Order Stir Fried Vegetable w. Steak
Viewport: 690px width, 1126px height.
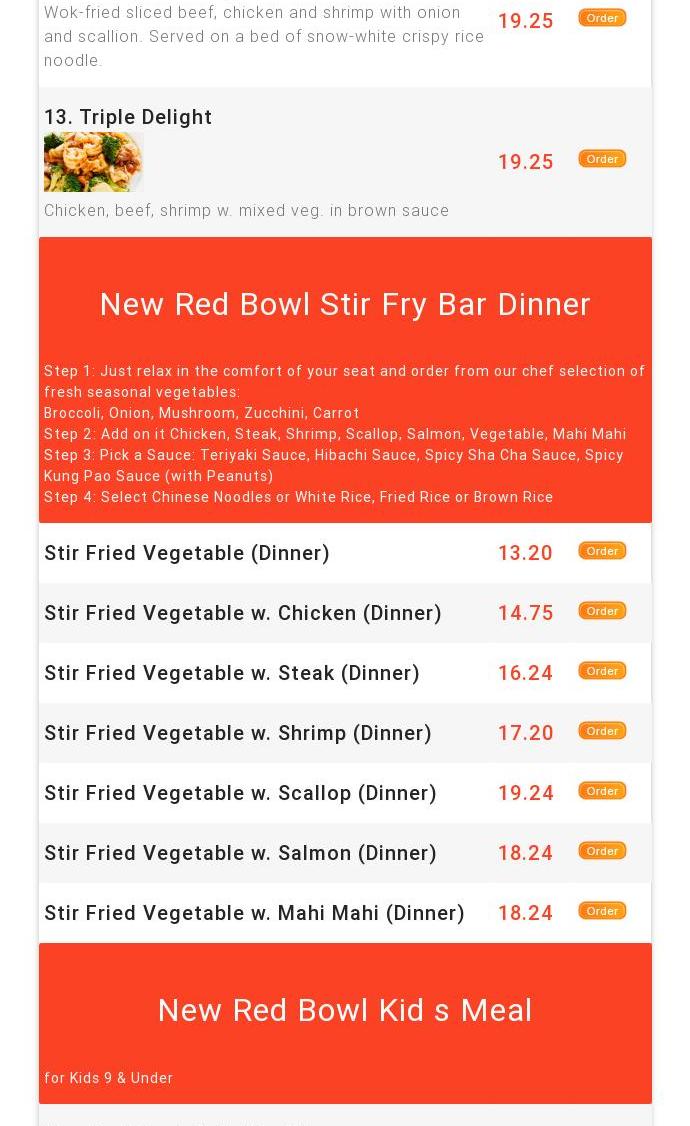(602, 671)
